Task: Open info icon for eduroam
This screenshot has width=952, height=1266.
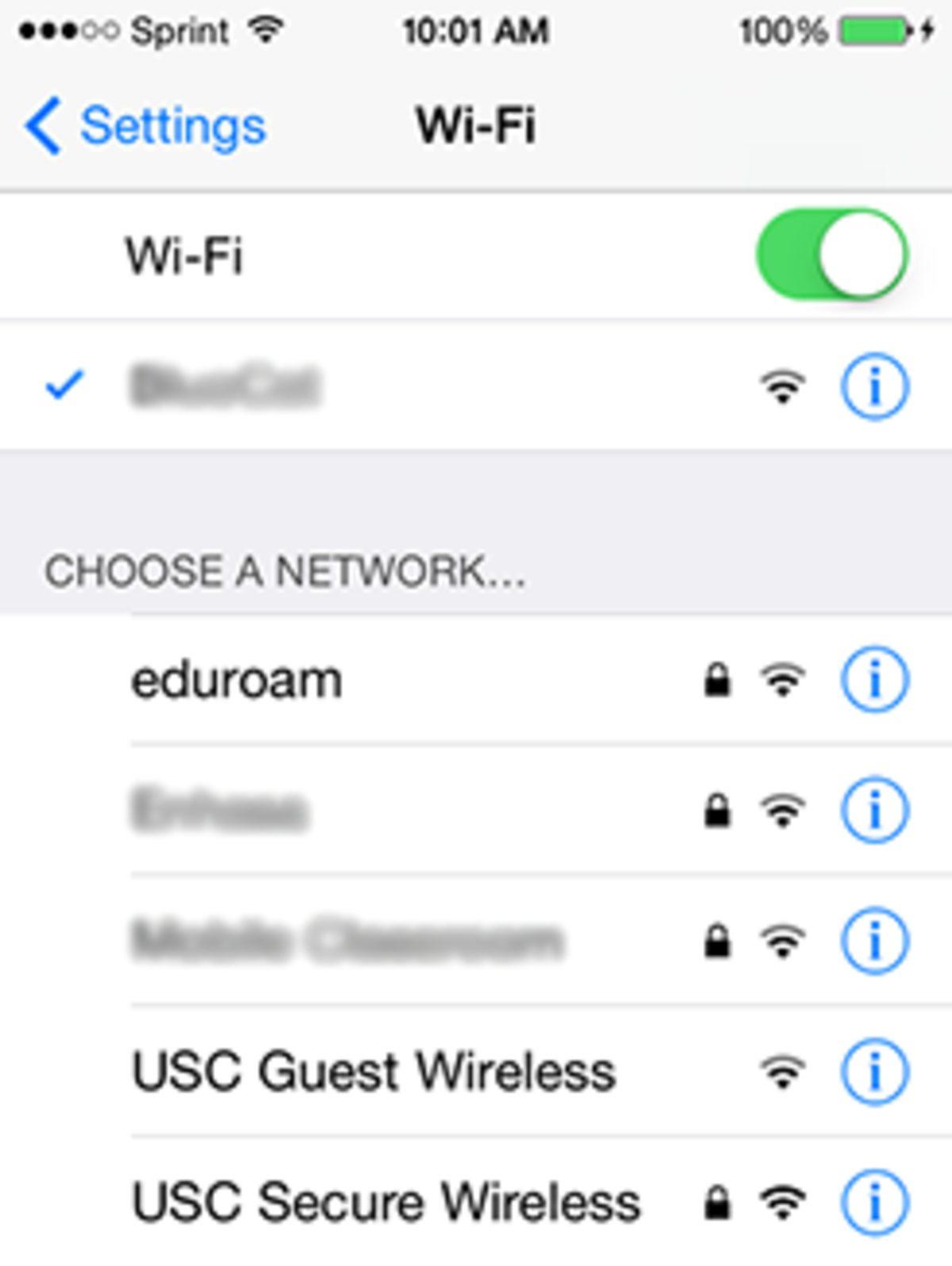Action: [873, 680]
